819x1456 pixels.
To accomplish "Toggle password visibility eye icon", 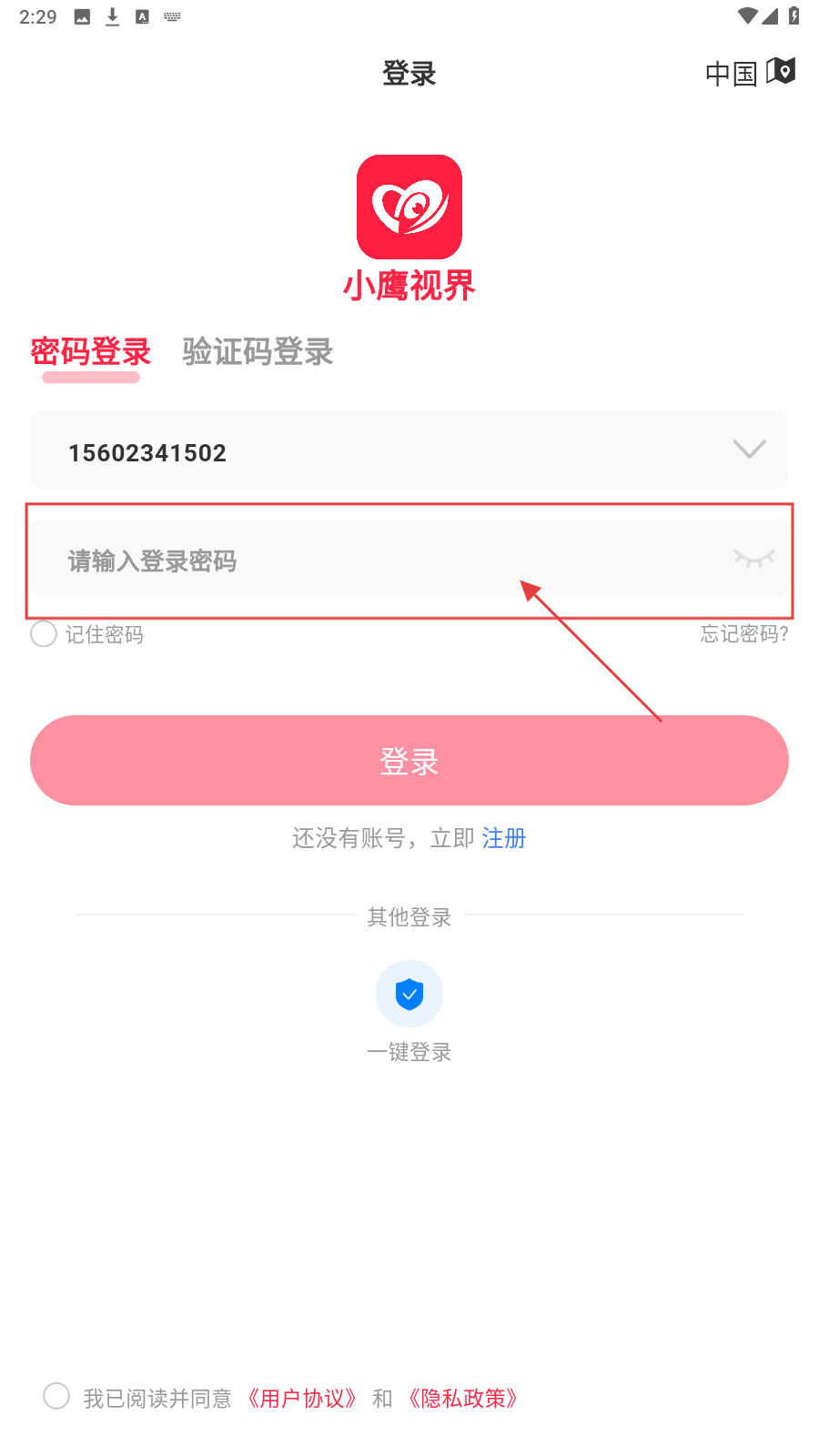I will tap(753, 559).
